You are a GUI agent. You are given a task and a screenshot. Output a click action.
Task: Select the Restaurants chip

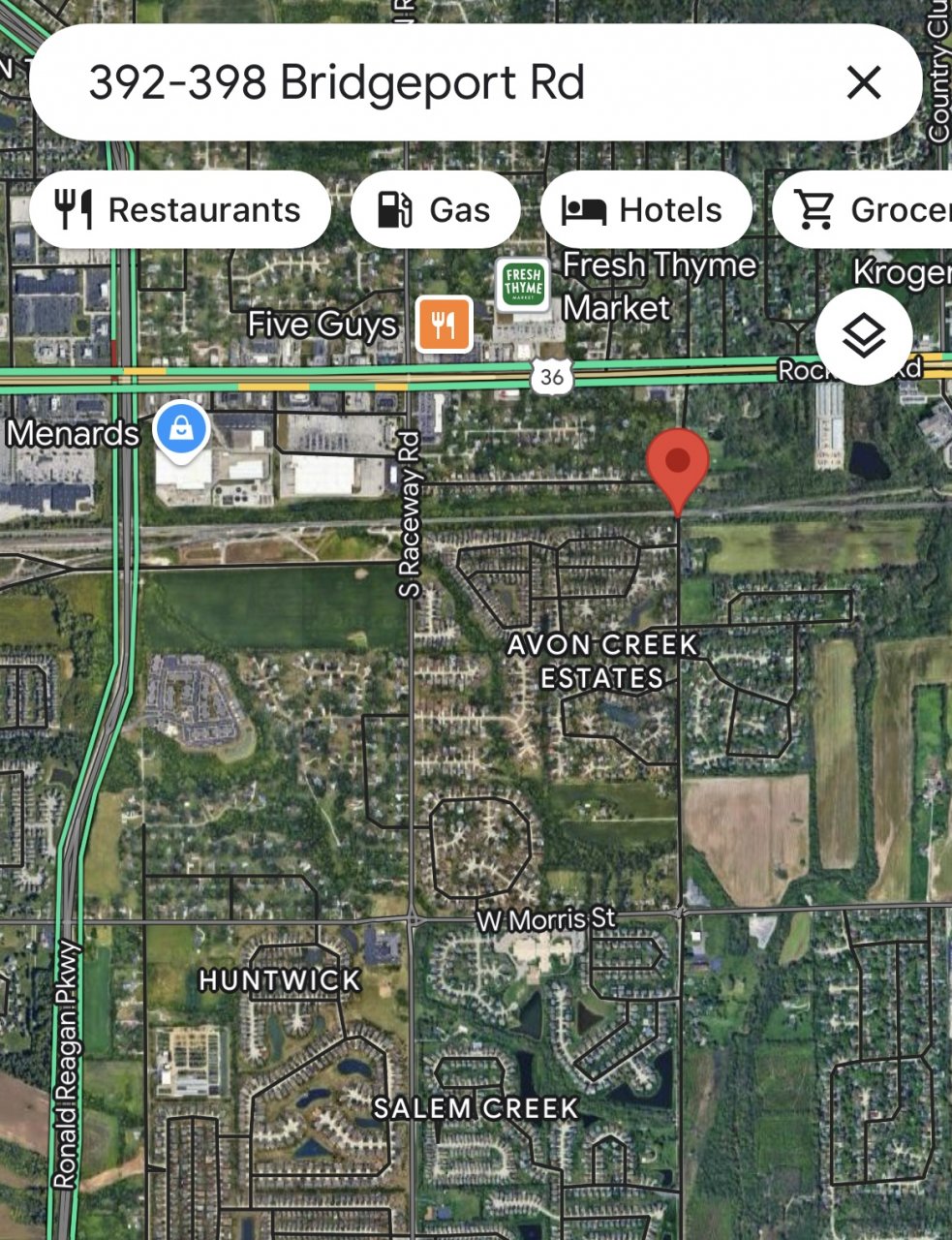click(x=180, y=210)
